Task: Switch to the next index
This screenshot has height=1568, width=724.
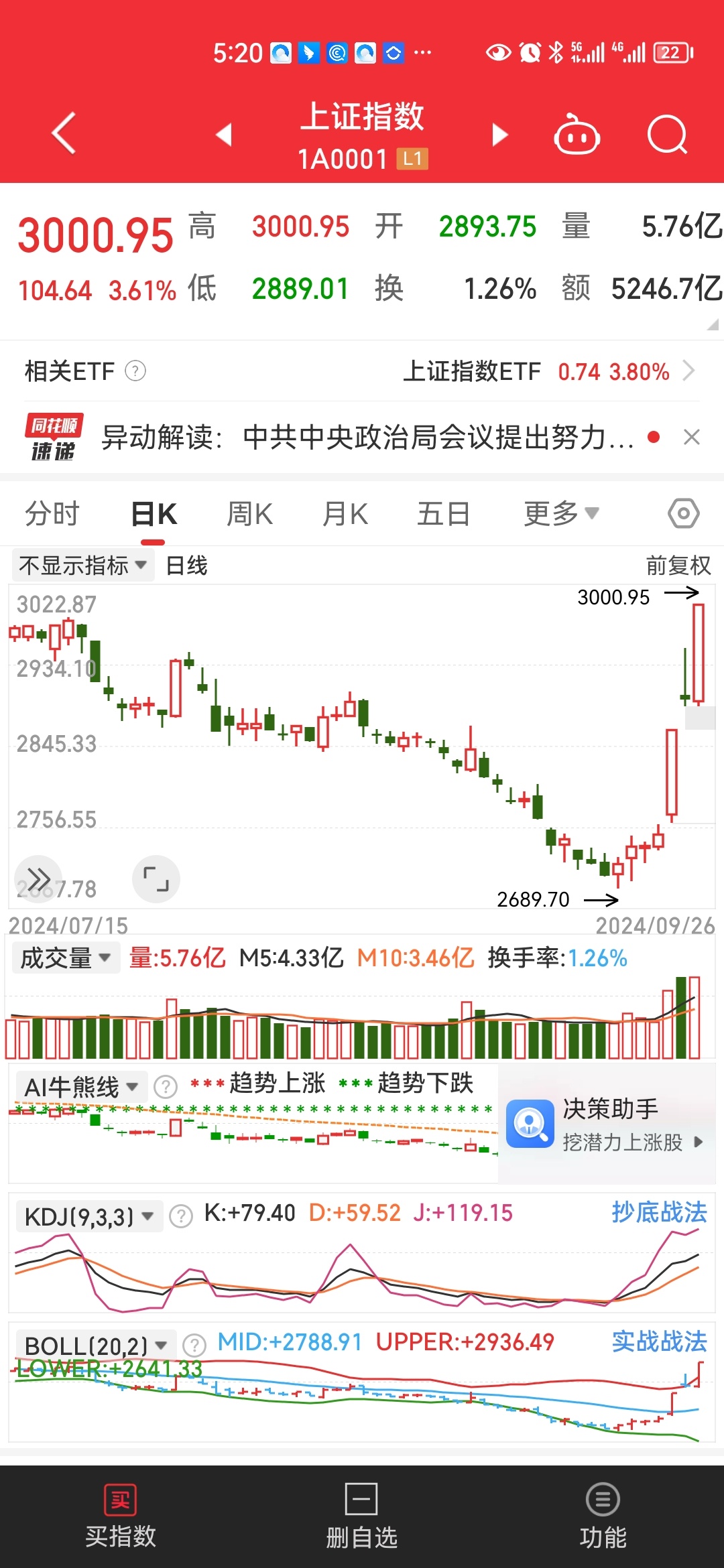Action: pyautogui.click(x=499, y=134)
